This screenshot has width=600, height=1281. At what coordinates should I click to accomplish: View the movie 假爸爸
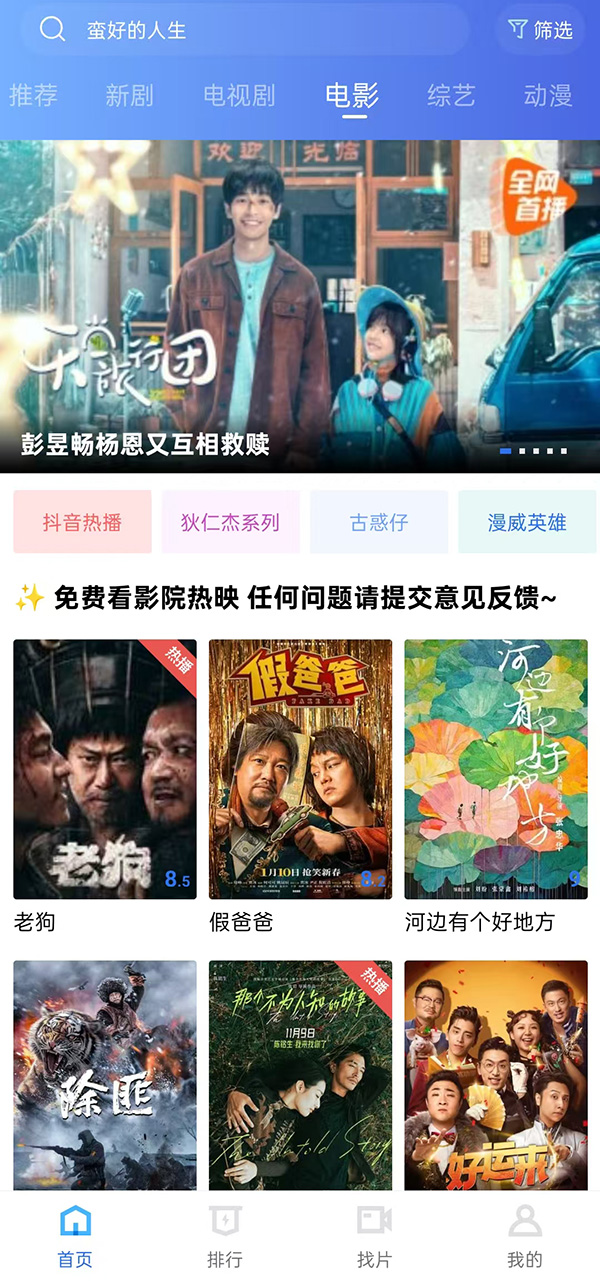(x=300, y=770)
